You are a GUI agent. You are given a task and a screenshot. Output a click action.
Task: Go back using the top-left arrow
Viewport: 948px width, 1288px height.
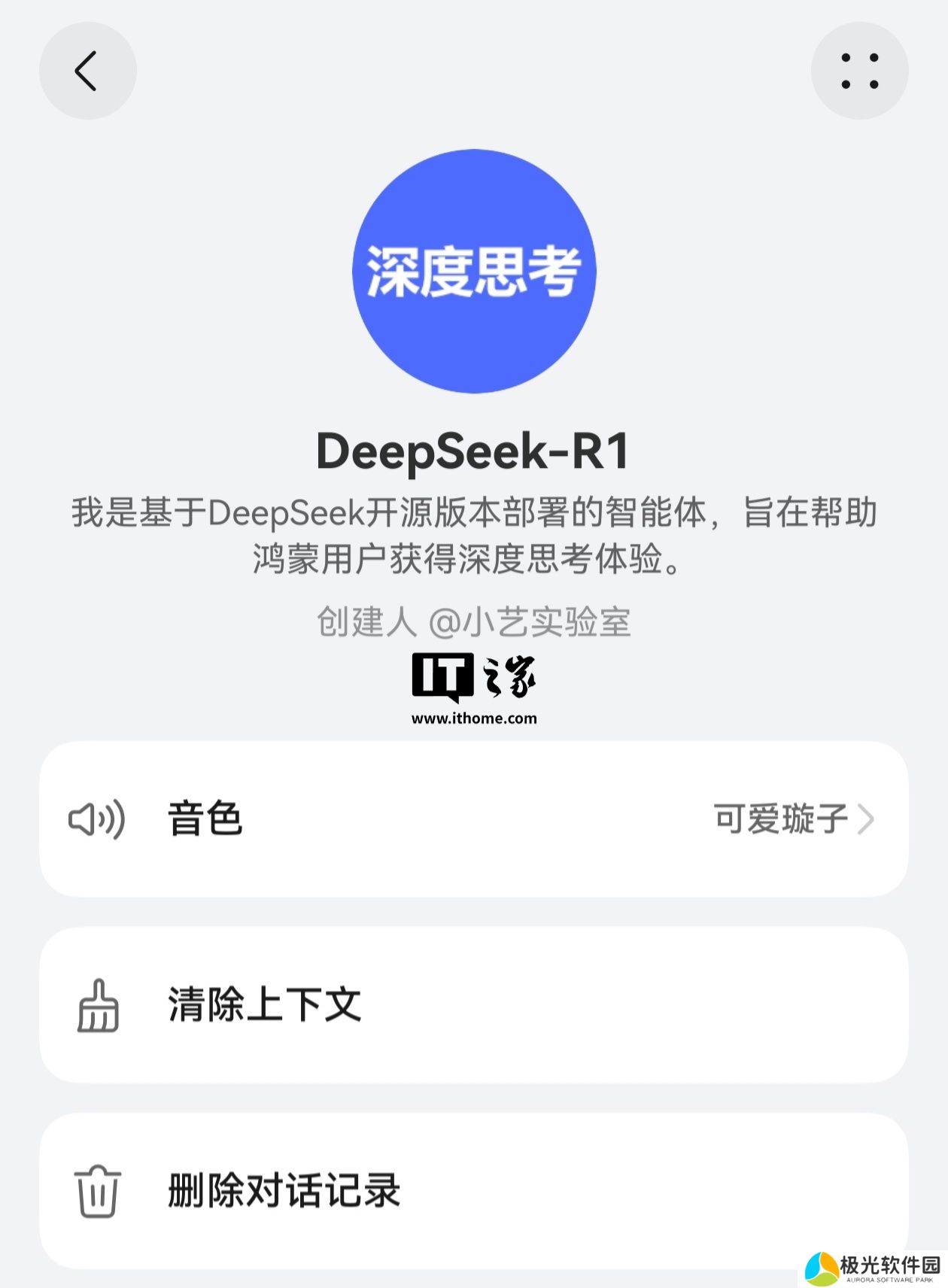pos(87,71)
